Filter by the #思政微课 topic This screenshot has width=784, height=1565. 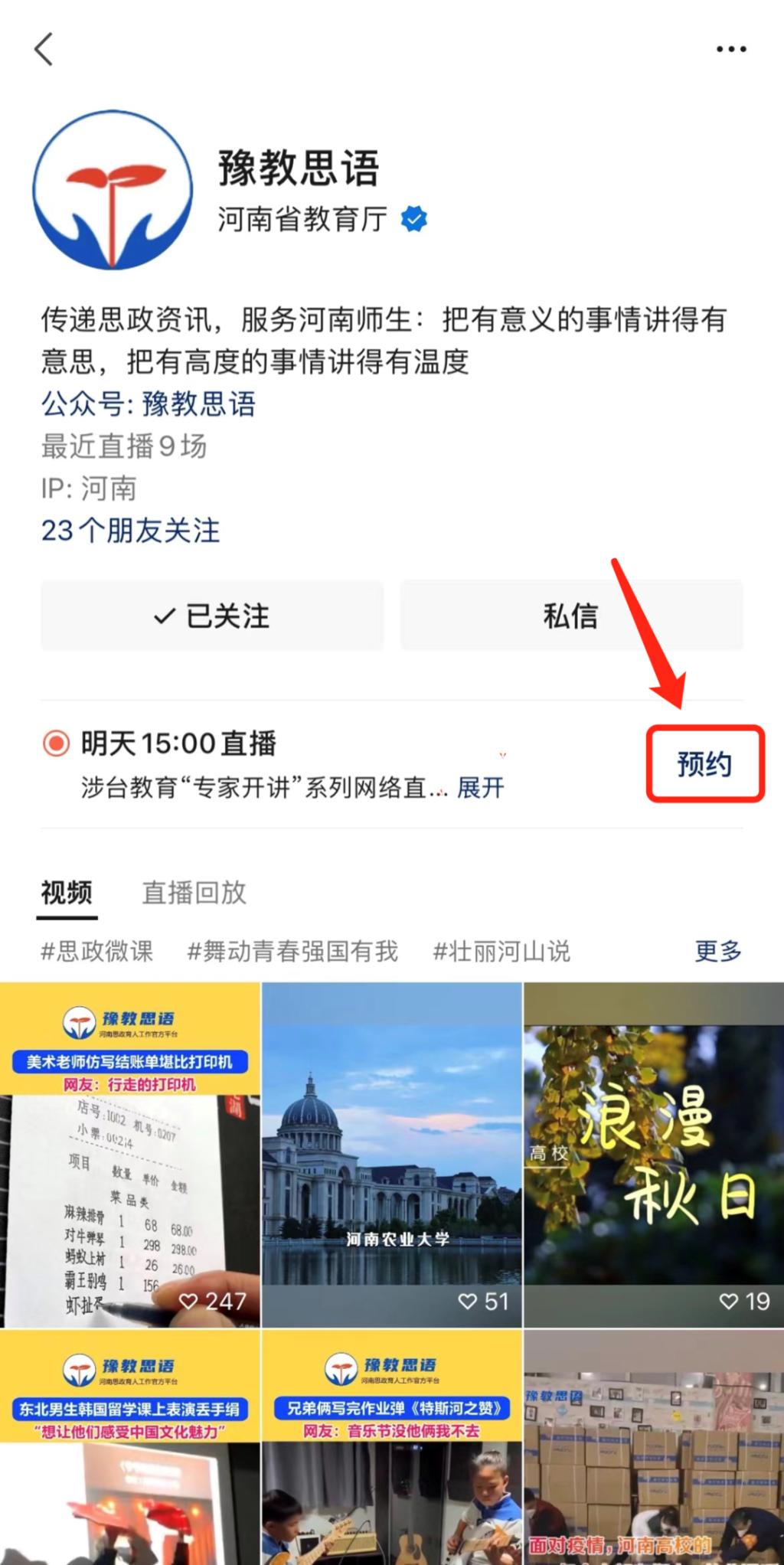point(97,951)
